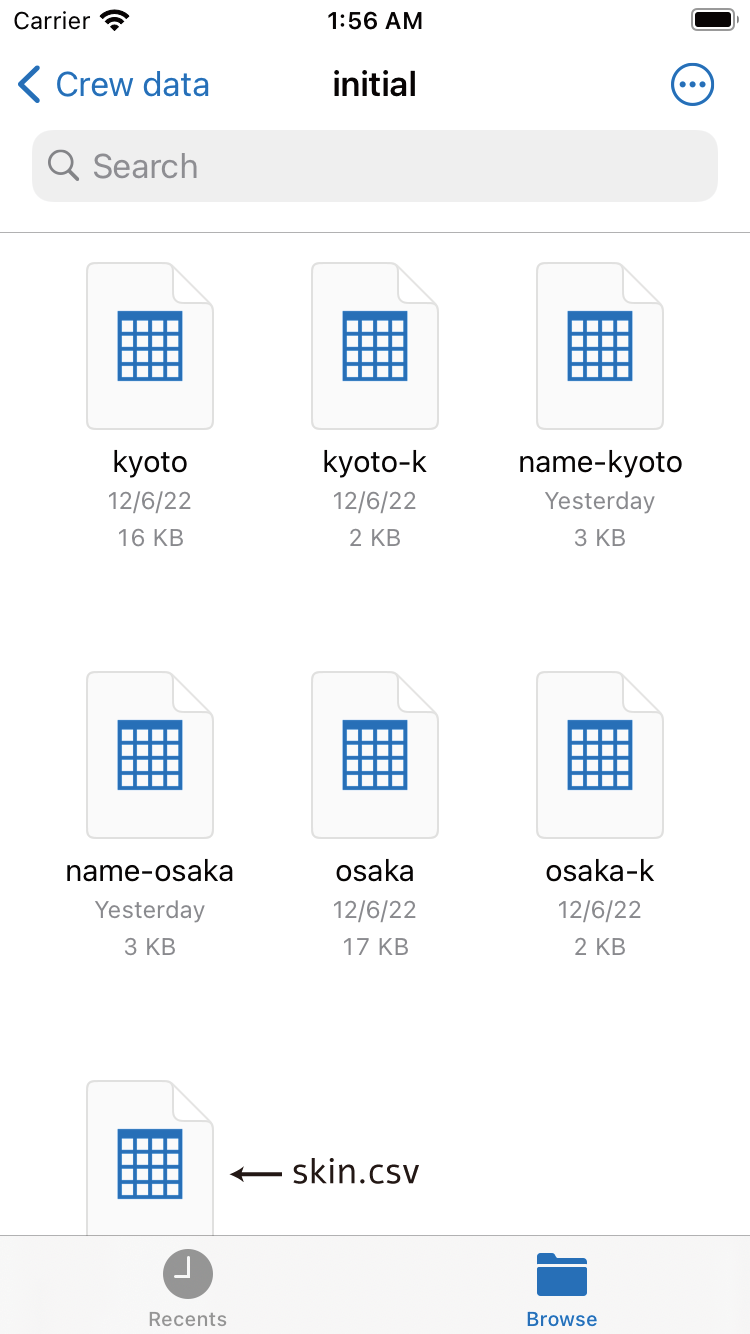Select the Browse tab
This screenshot has width=750, height=1334.
pyautogui.click(x=562, y=1287)
